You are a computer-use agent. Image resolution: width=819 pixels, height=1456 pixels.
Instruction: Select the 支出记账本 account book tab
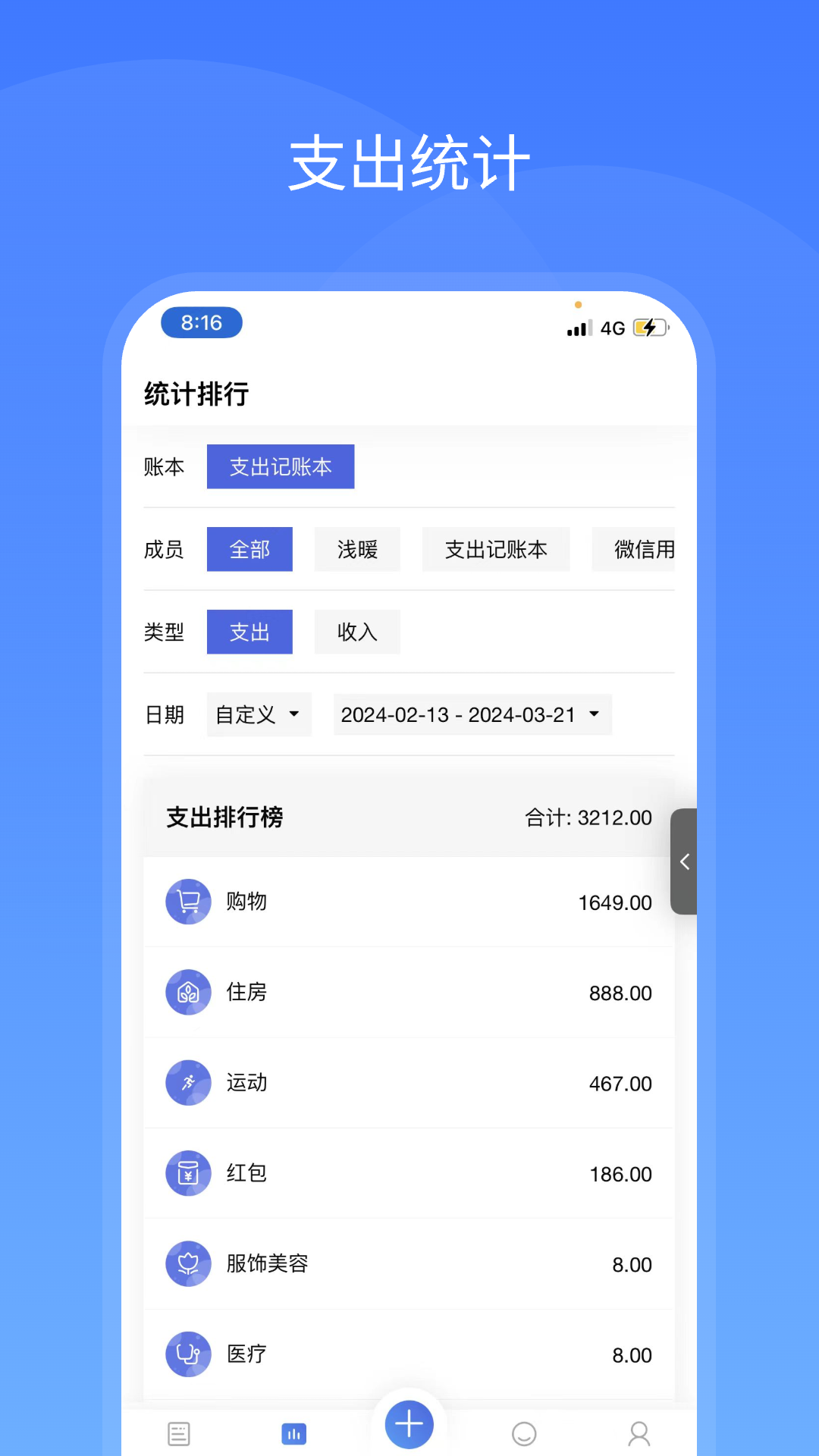pos(280,466)
